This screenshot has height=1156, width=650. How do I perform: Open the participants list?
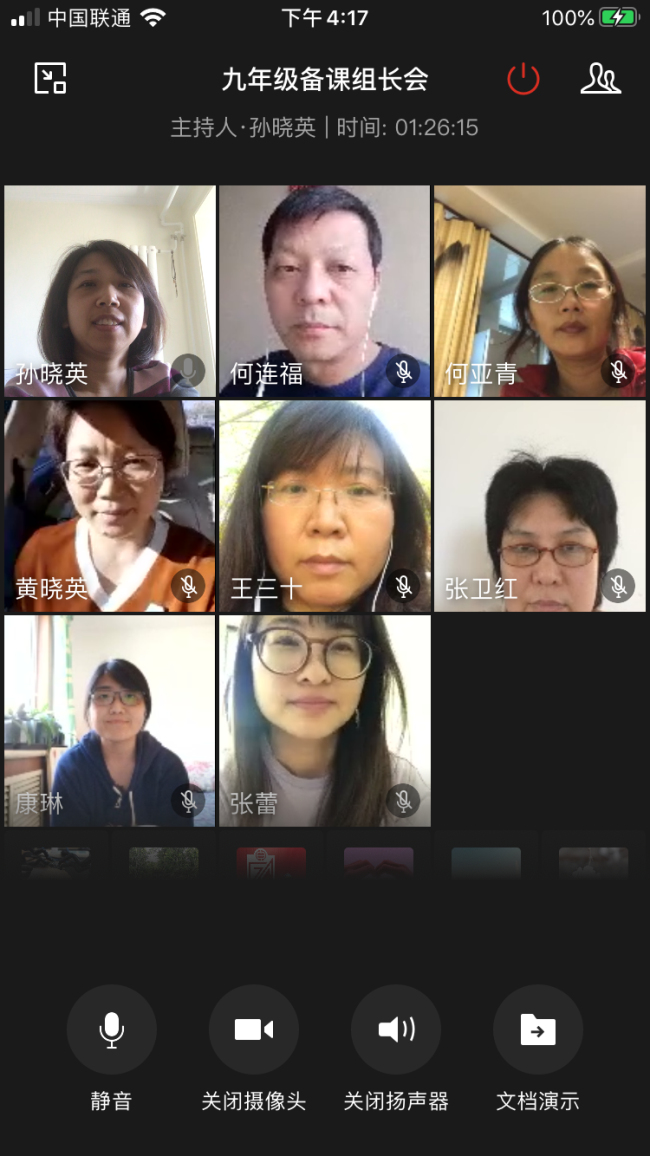[x=600, y=78]
